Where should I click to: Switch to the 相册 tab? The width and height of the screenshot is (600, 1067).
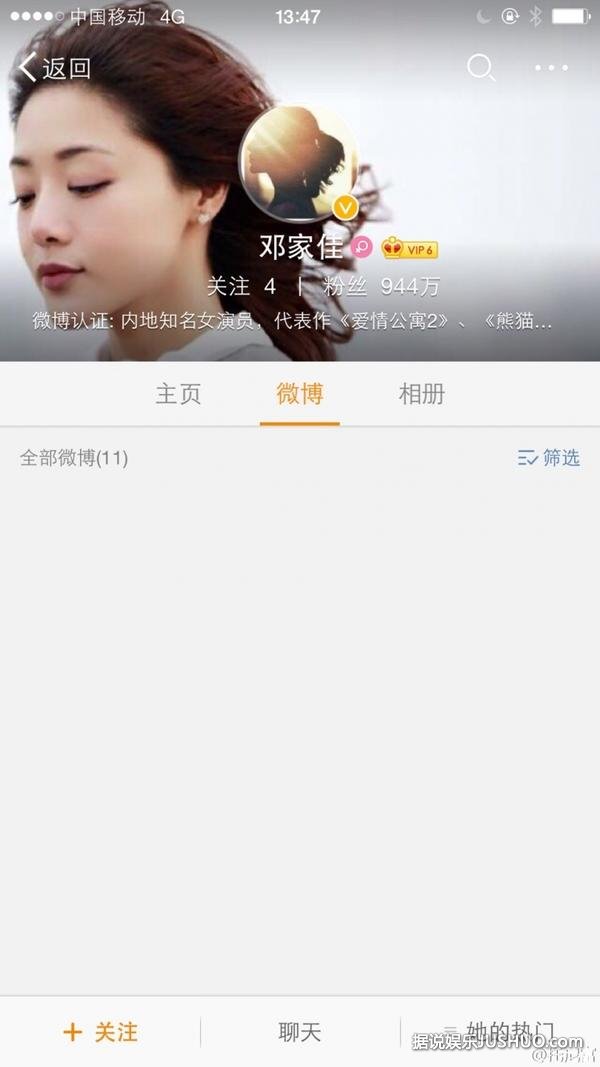point(421,394)
